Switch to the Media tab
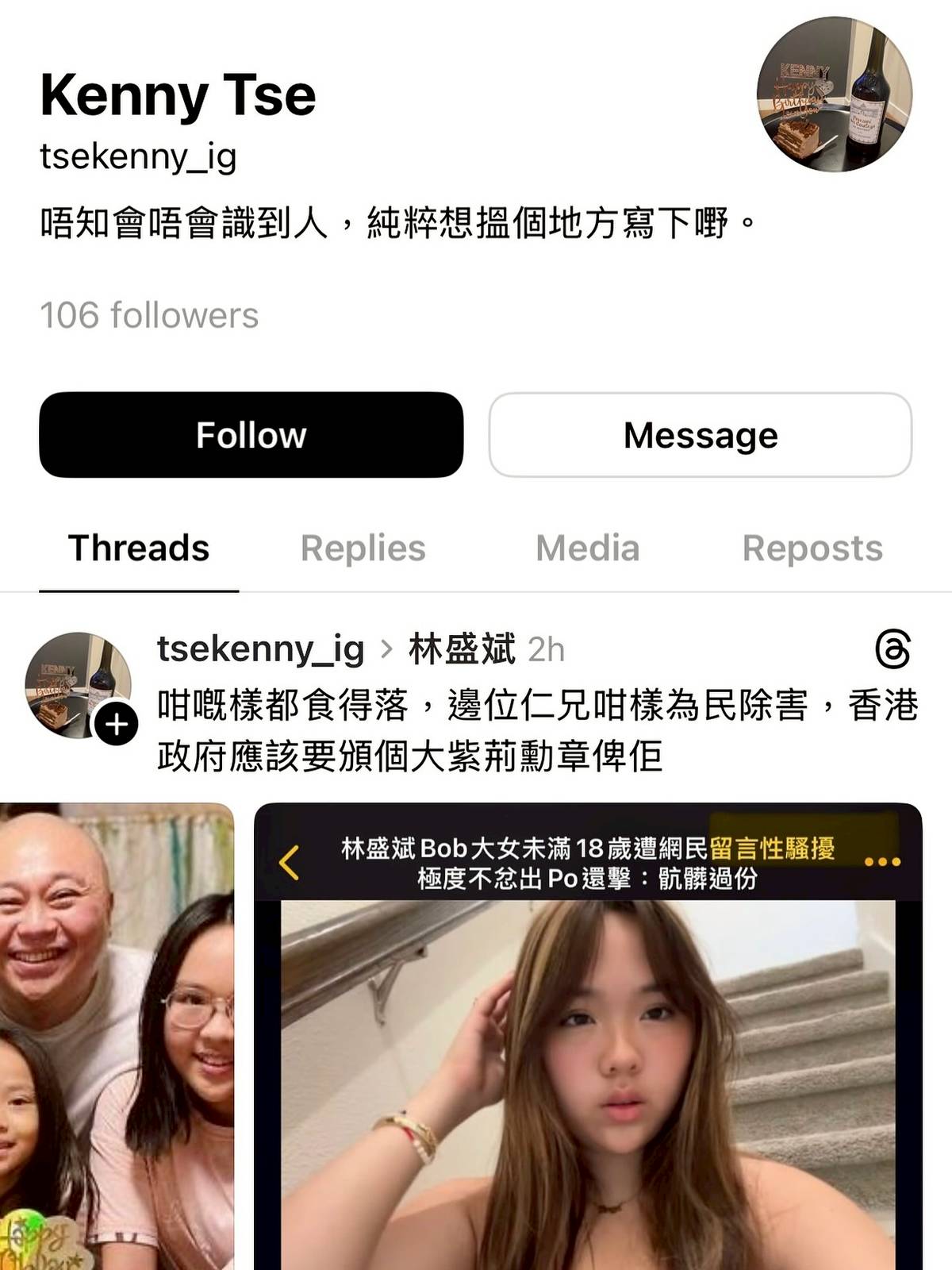This screenshot has height=1270, width=952. [587, 548]
